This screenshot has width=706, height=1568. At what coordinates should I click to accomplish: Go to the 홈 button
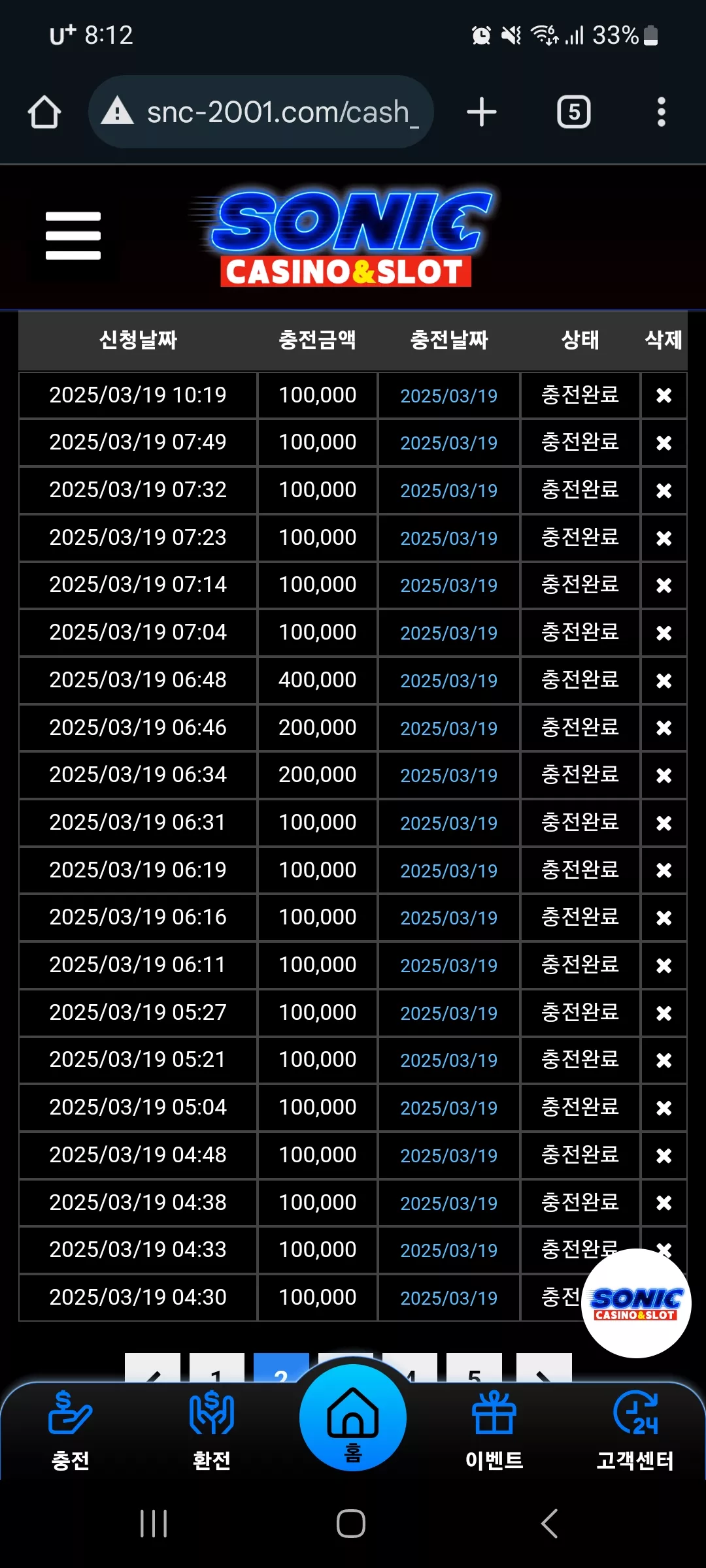(353, 1418)
